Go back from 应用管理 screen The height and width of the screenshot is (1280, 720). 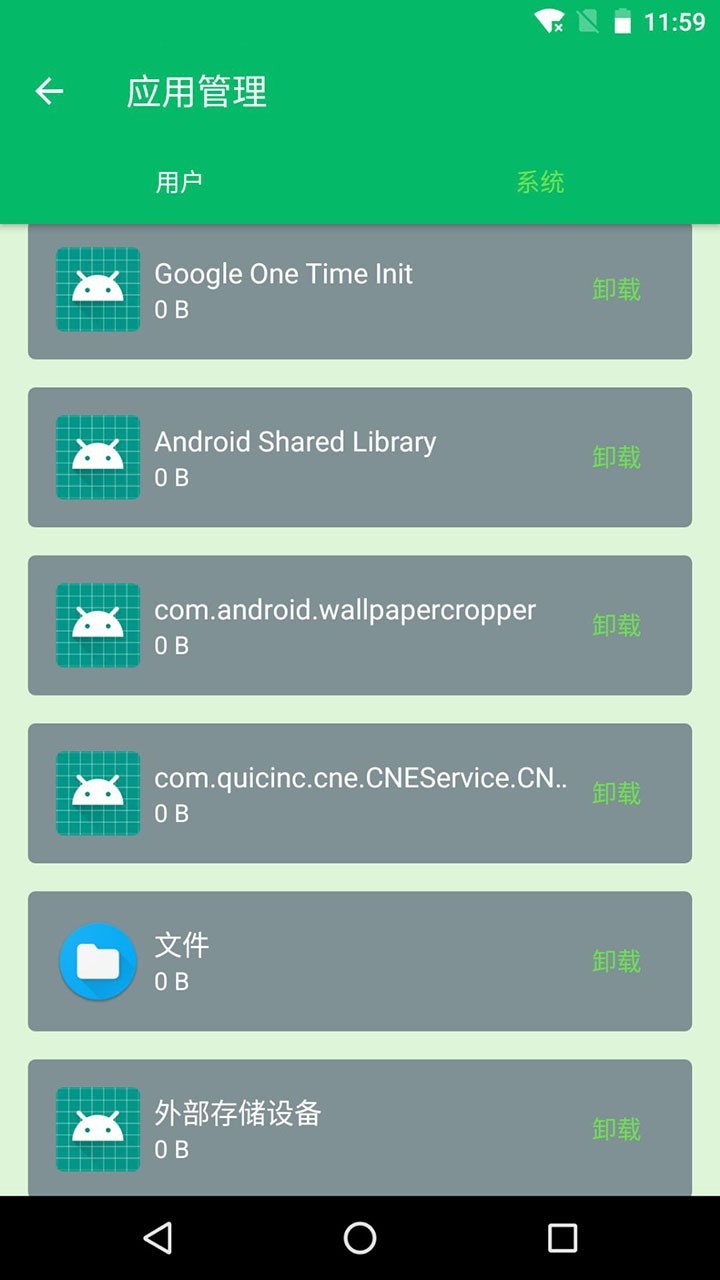point(49,92)
